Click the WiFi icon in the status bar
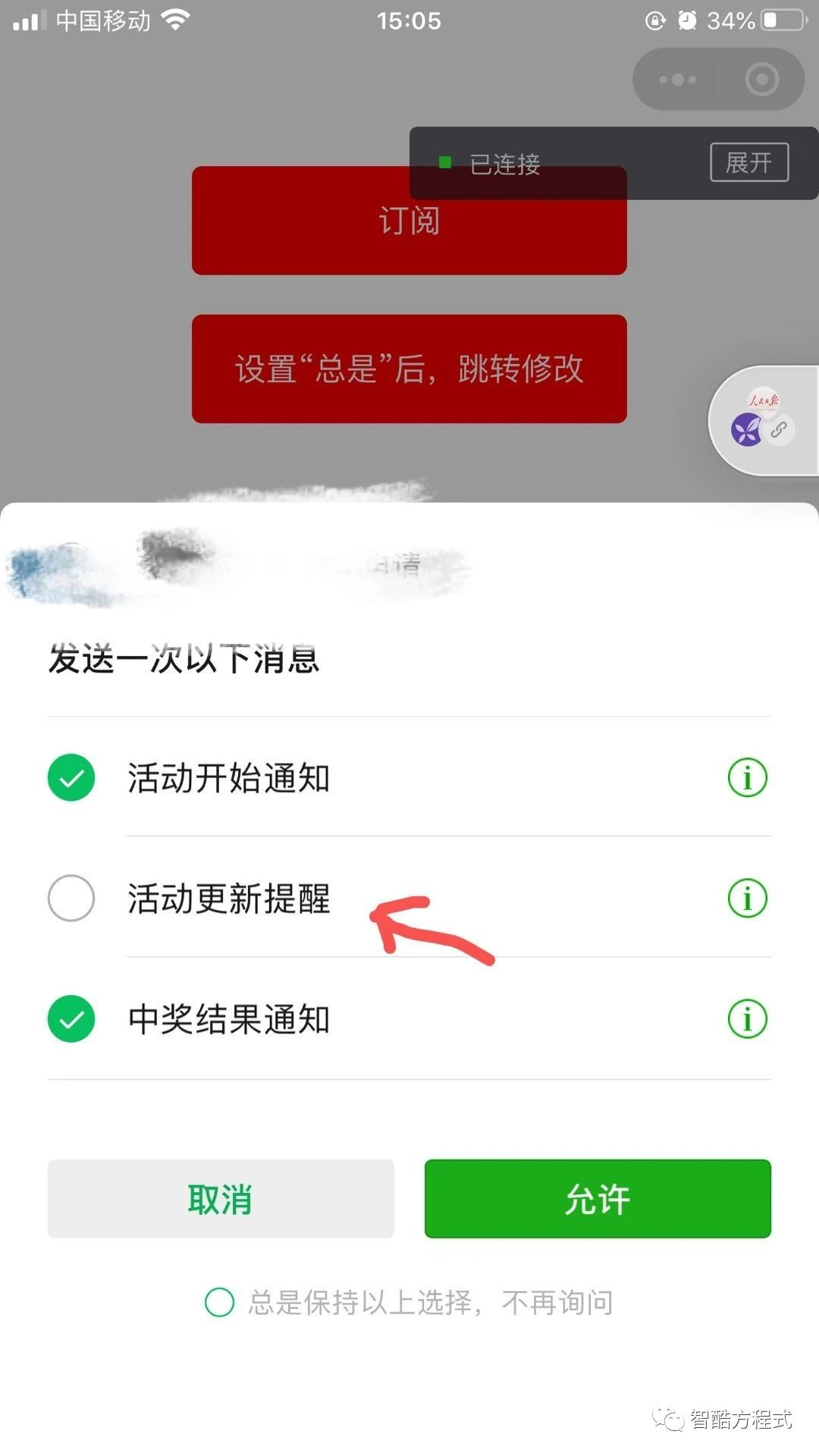The width and height of the screenshot is (819, 1456). [176, 20]
